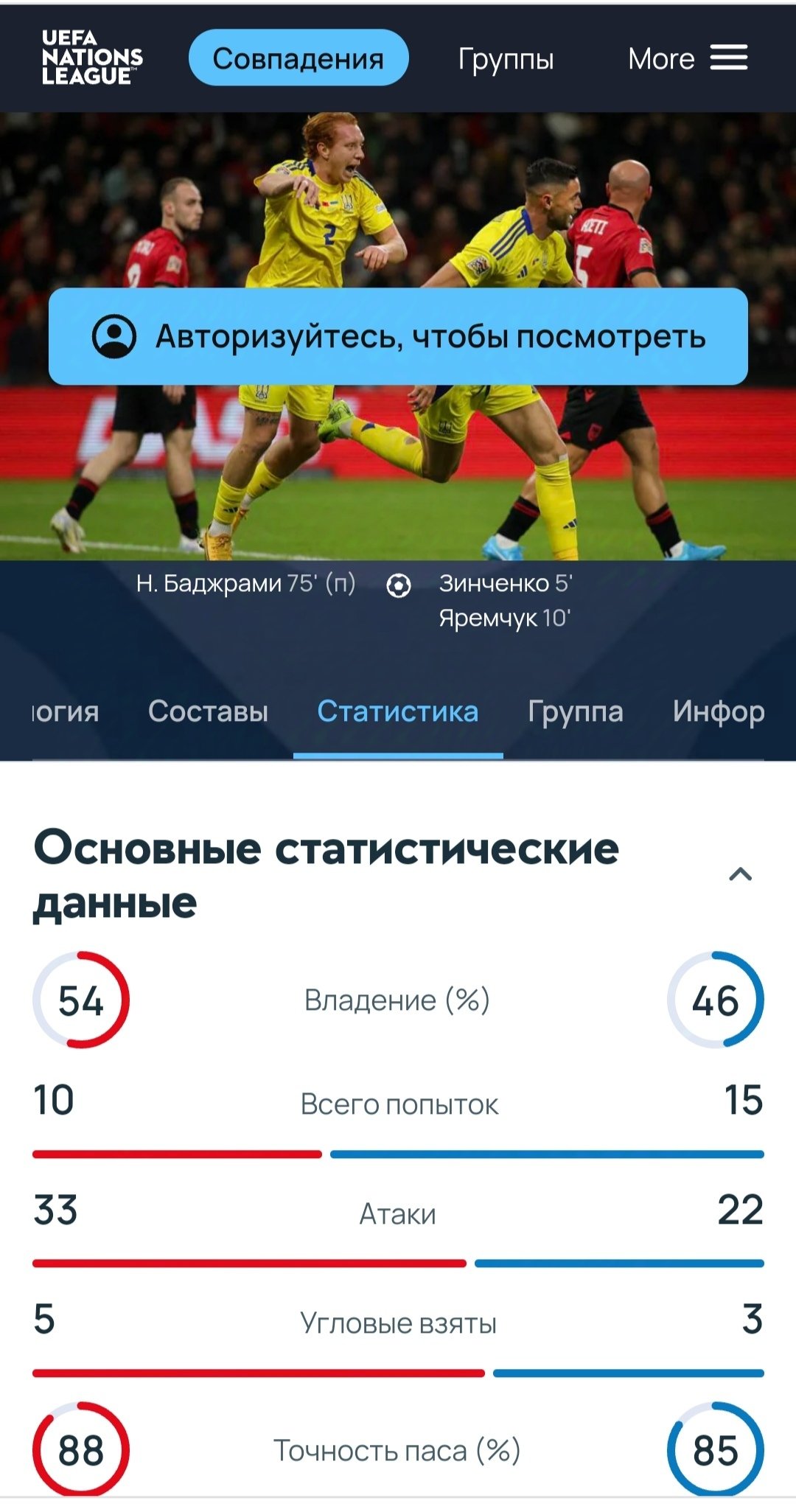This screenshot has height=1512, width=796.
Task: Tap Авторизуйтесь, чтобы посмотреть button
Action: [x=398, y=336]
